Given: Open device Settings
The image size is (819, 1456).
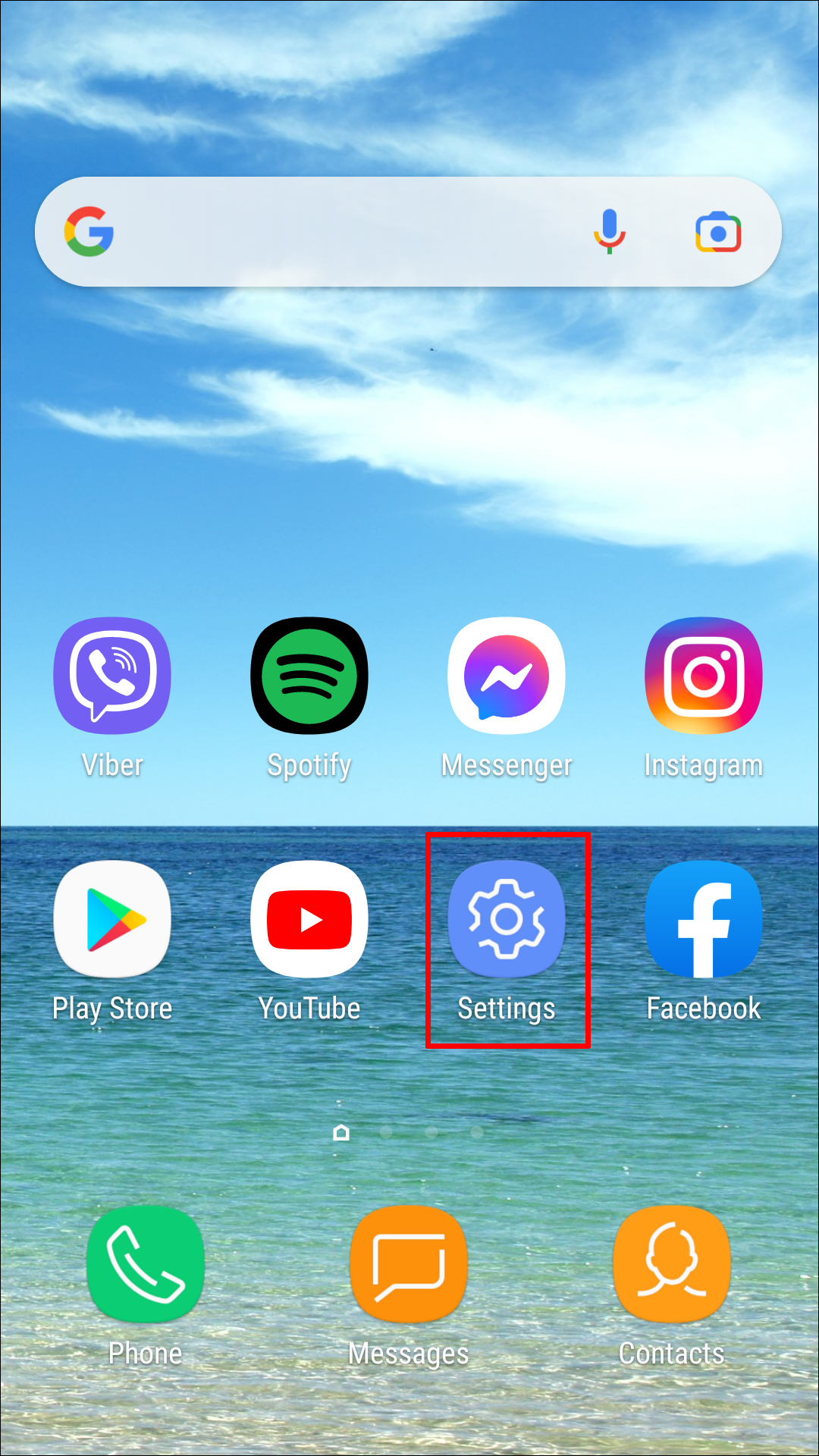Looking at the screenshot, I should pyautogui.click(x=507, y=919).
